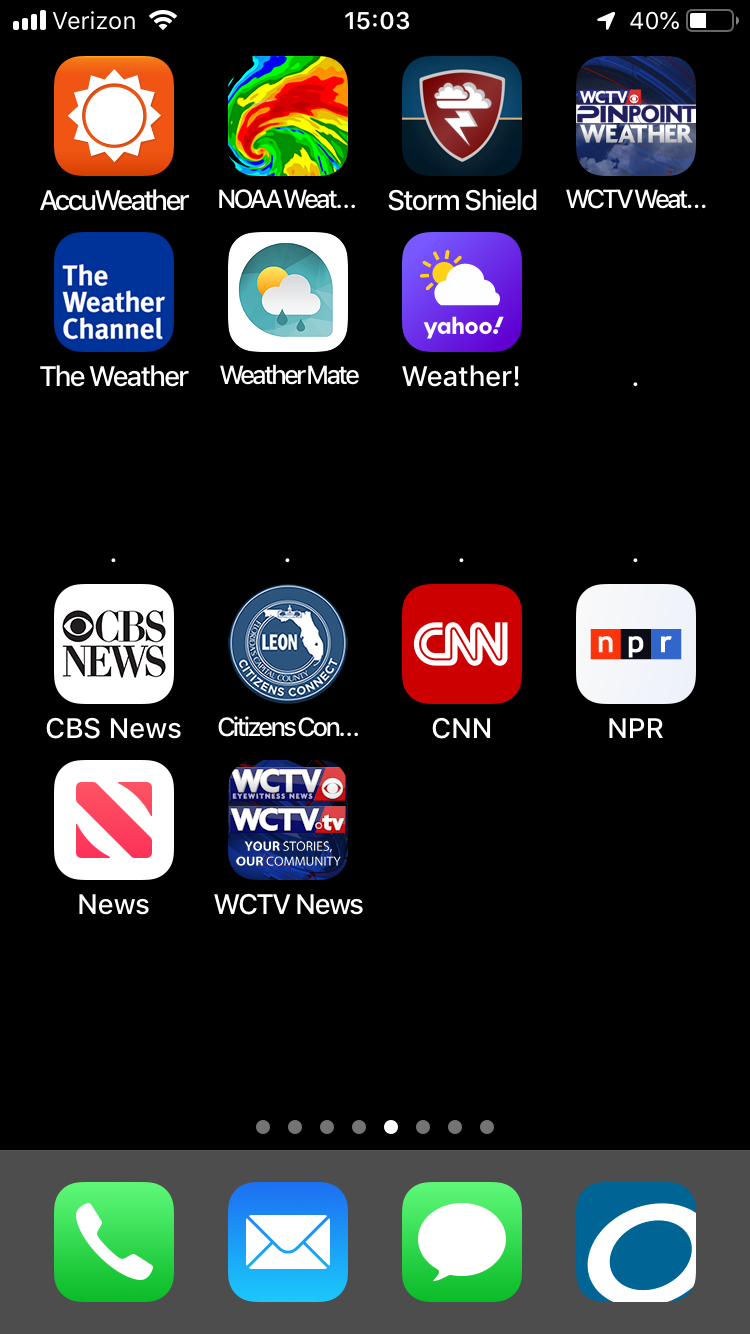Open Messages from the dock

tap(462, 1242)
